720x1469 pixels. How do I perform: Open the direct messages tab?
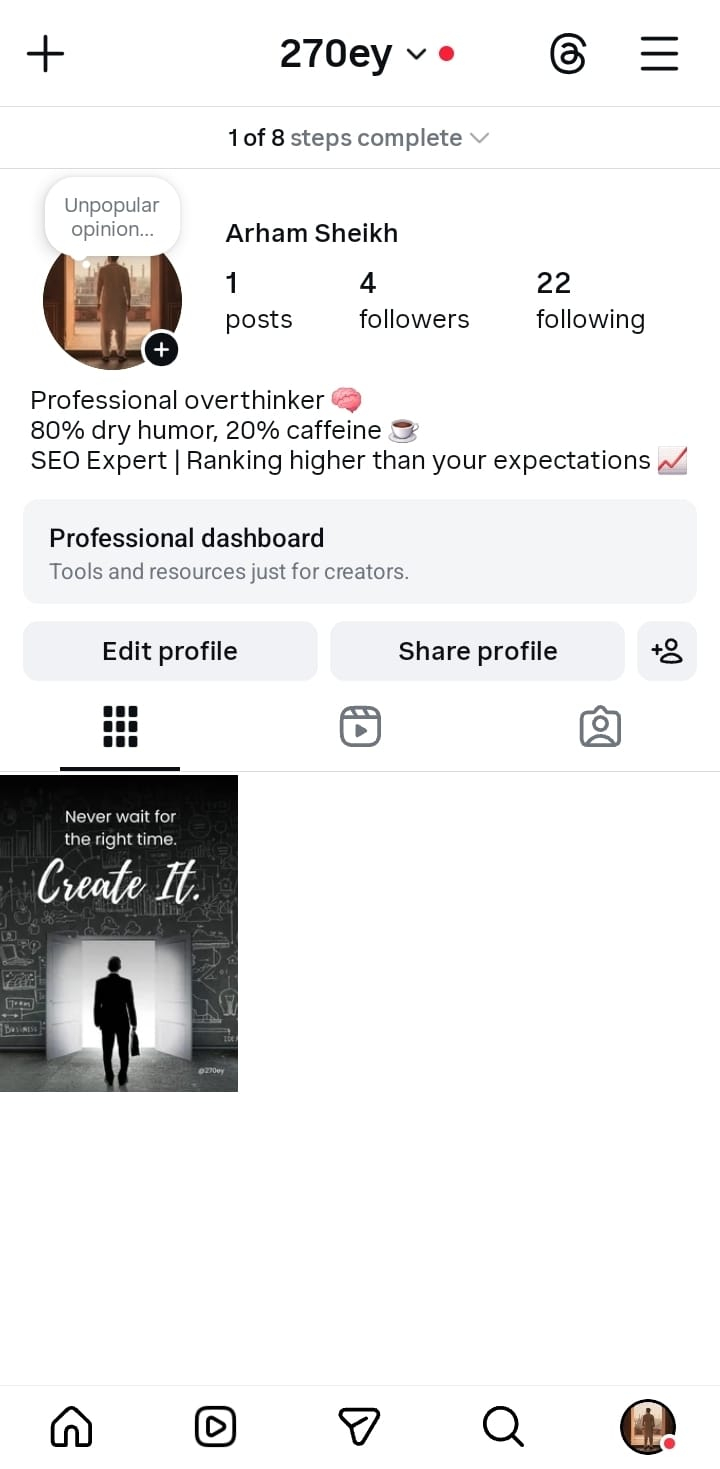tap(359, 1427)
